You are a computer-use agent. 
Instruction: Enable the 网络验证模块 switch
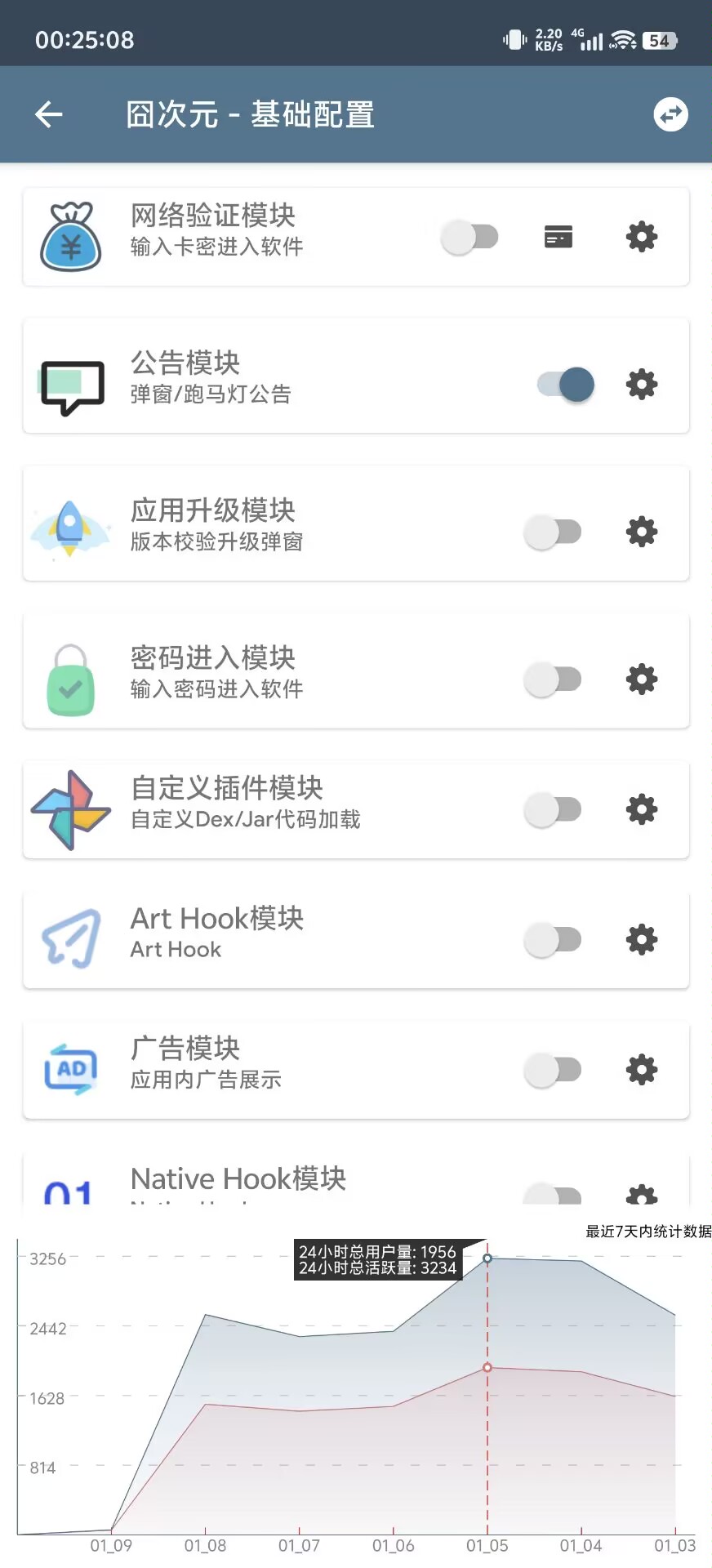[x=469, y=237]
